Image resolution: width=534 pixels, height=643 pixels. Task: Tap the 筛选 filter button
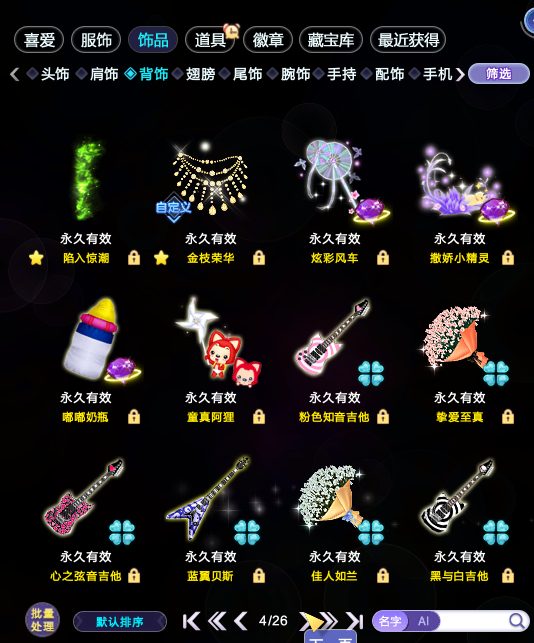click(499, 74)
